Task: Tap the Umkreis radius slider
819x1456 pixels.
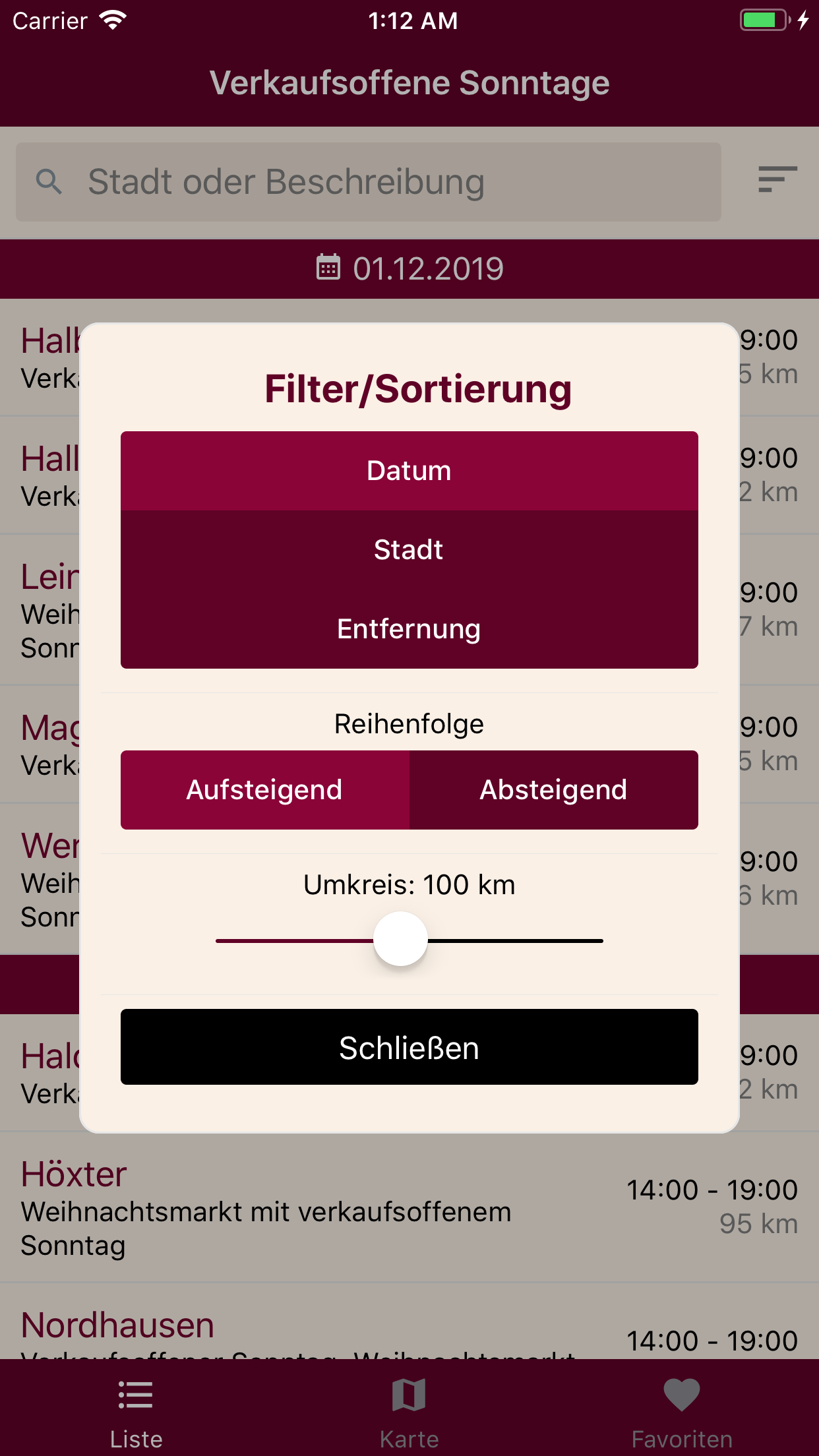Action: [409, 940]
